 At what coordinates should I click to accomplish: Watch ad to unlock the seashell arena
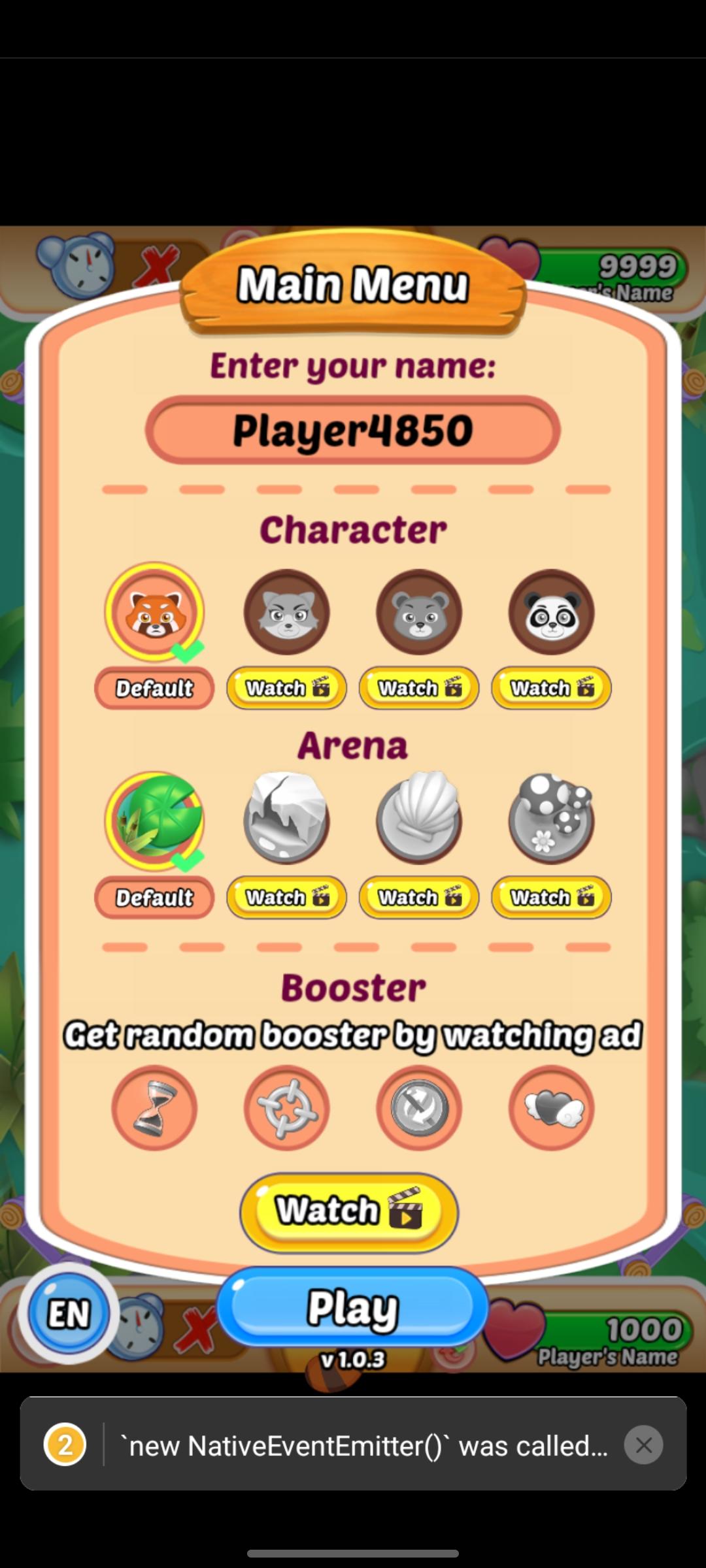point(419,897)
